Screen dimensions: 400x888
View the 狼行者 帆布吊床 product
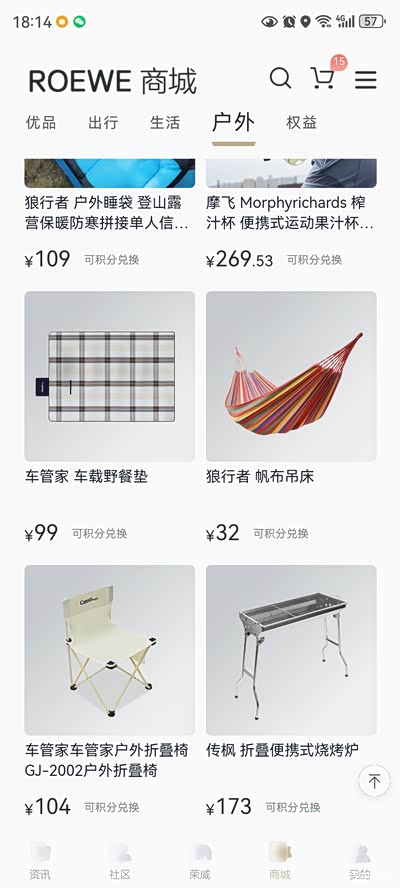[291, 417]
